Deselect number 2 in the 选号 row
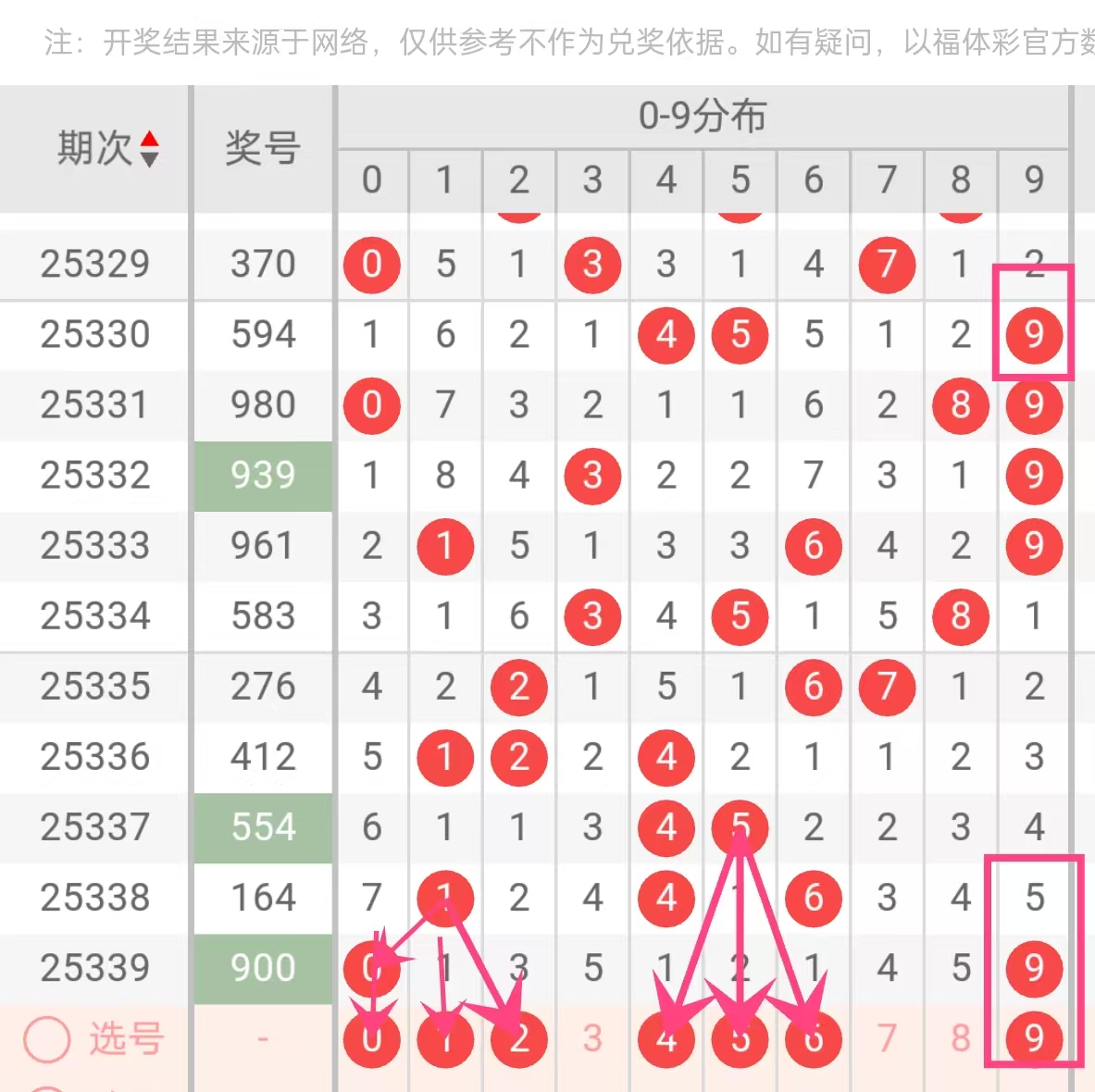 click(519, 1039)
